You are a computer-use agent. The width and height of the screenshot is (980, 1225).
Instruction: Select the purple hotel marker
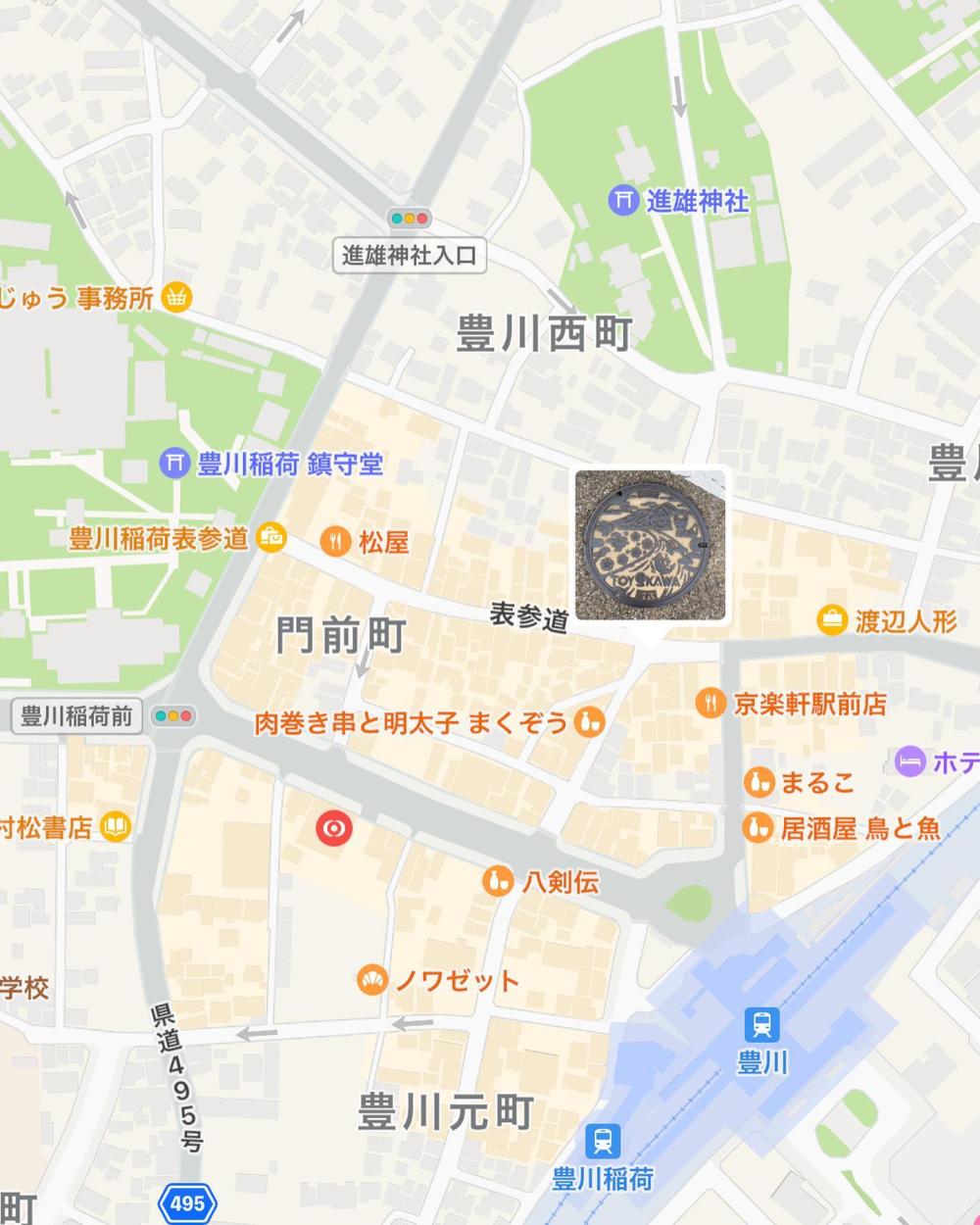(x=909, y=761)
